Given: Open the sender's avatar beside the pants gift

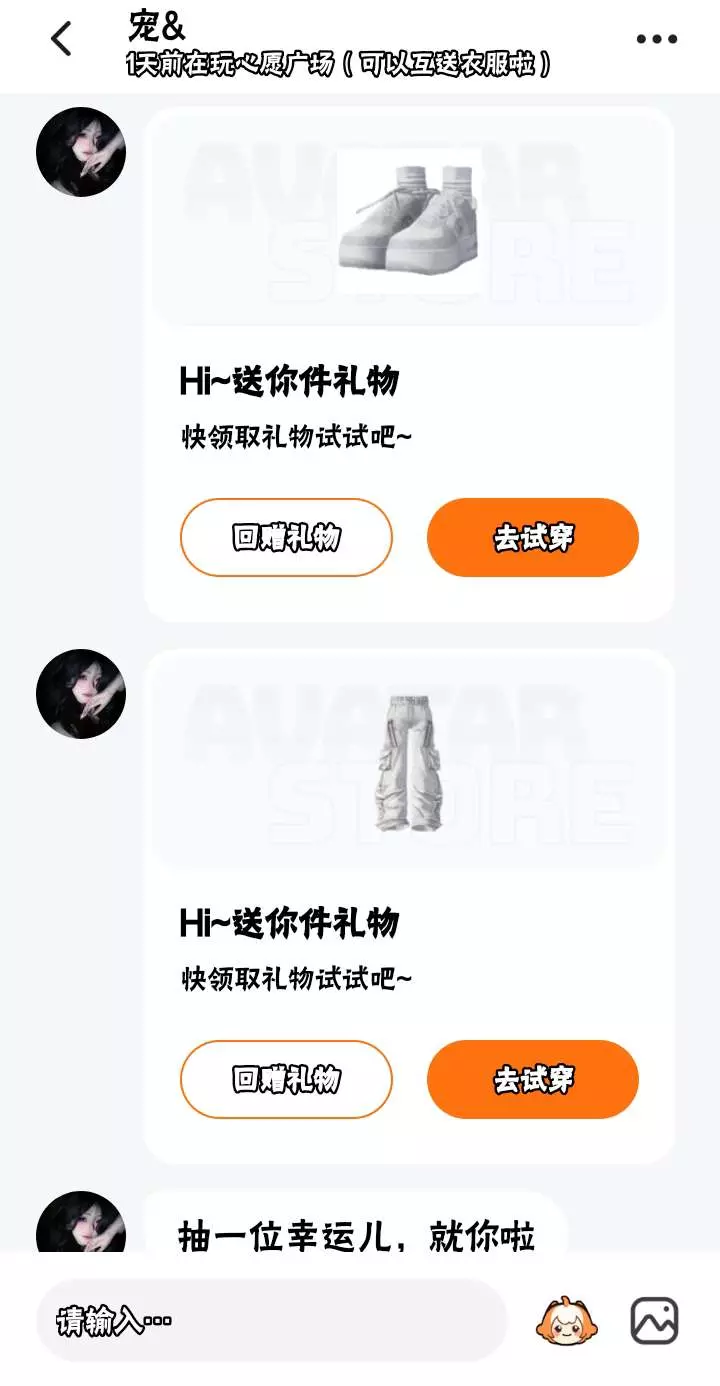Looking at the screenshot, I should point(81,694).
